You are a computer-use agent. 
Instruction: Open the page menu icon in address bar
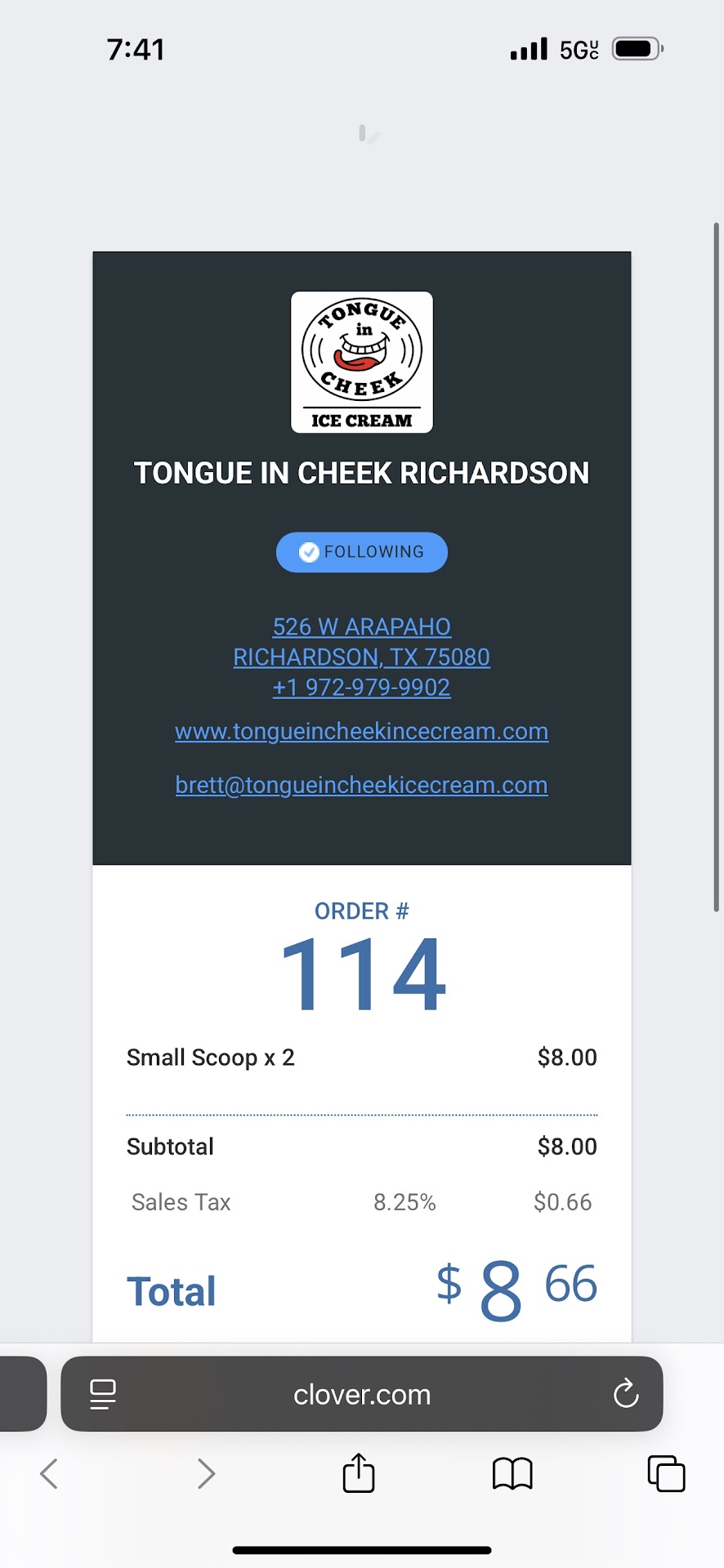point(103,1394)
